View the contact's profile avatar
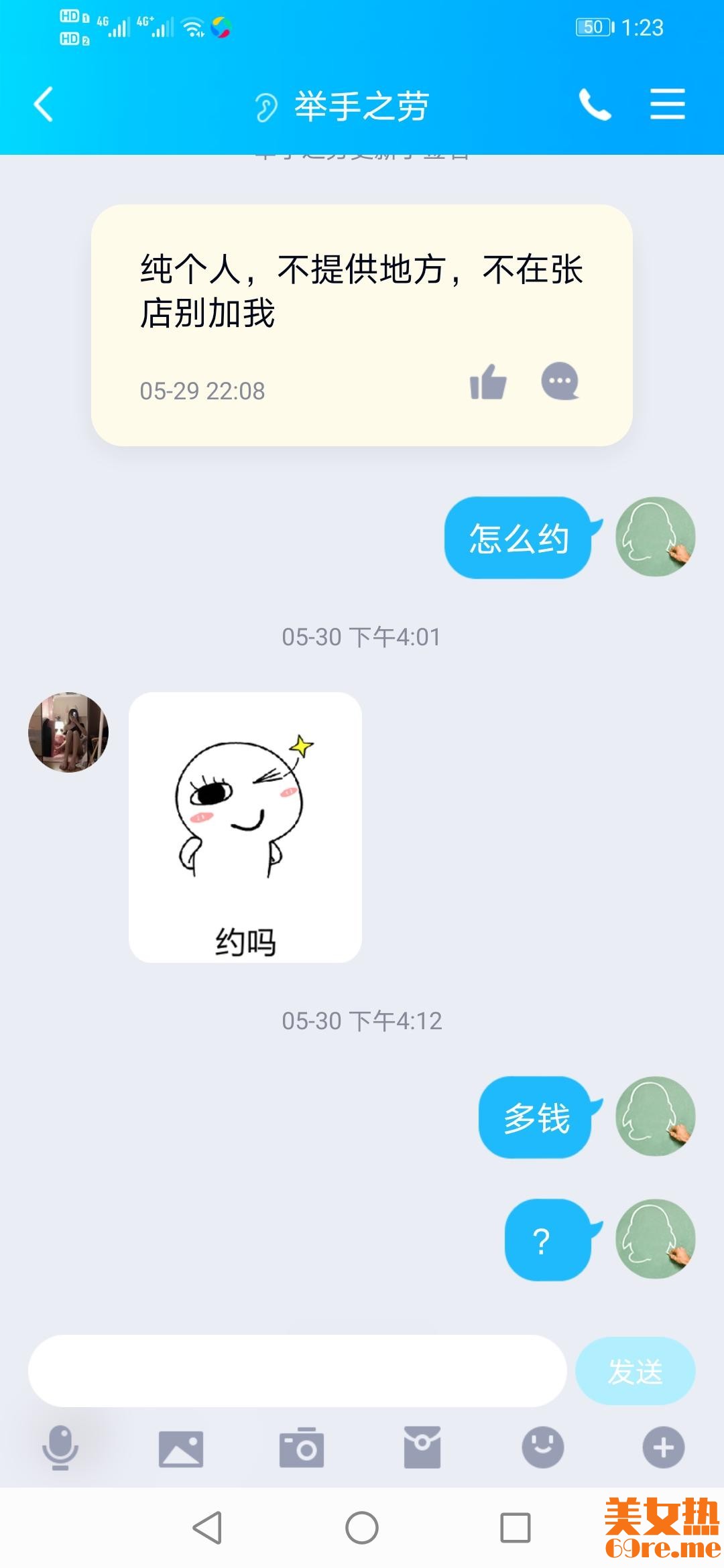This screenshot has width=724, height=1568. click(x=68, y=732)
